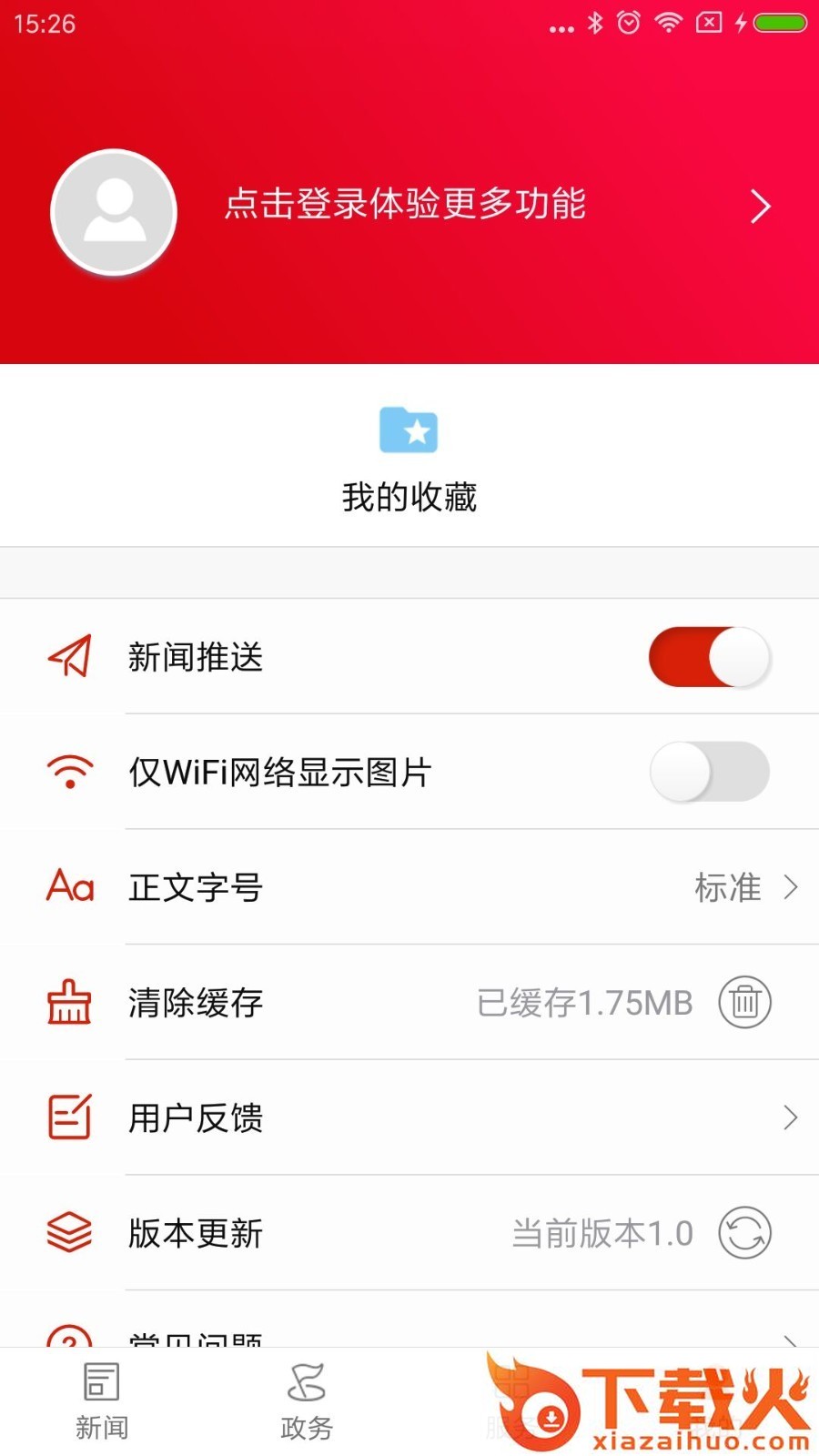
Task: Check for update via refresh icon
Action: click(744, 1233)
